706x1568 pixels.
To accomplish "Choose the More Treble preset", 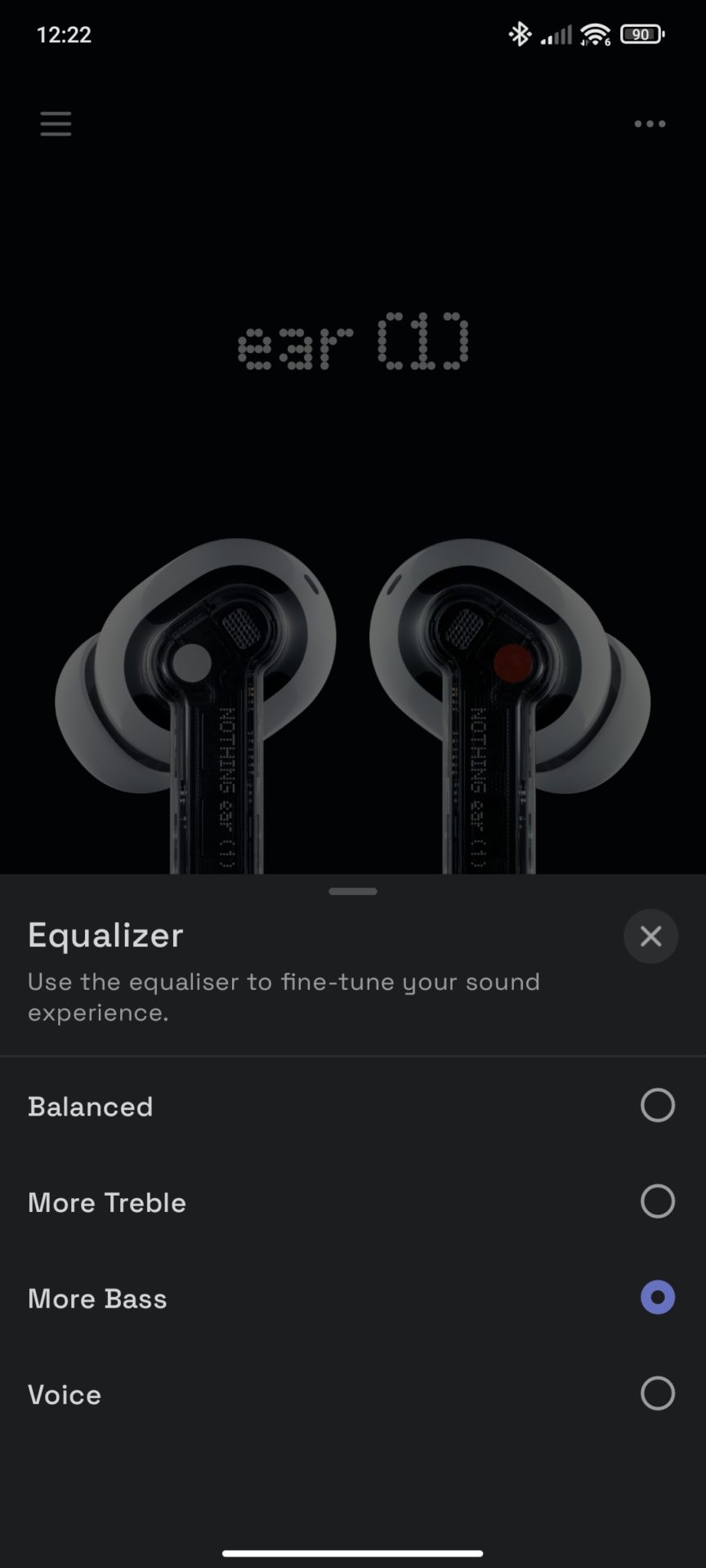I will tap(657, 1201).
